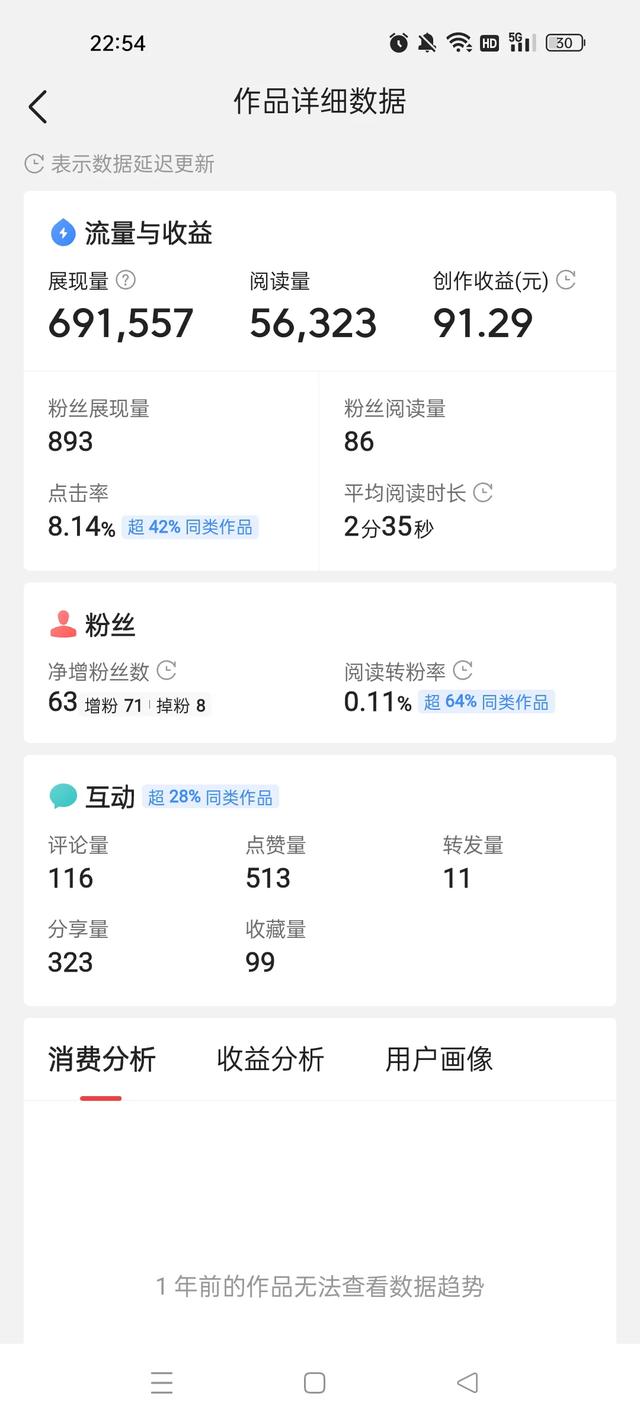Go back using the top-left arrow
640x1422 pixels.
click(x=38, y=106)
